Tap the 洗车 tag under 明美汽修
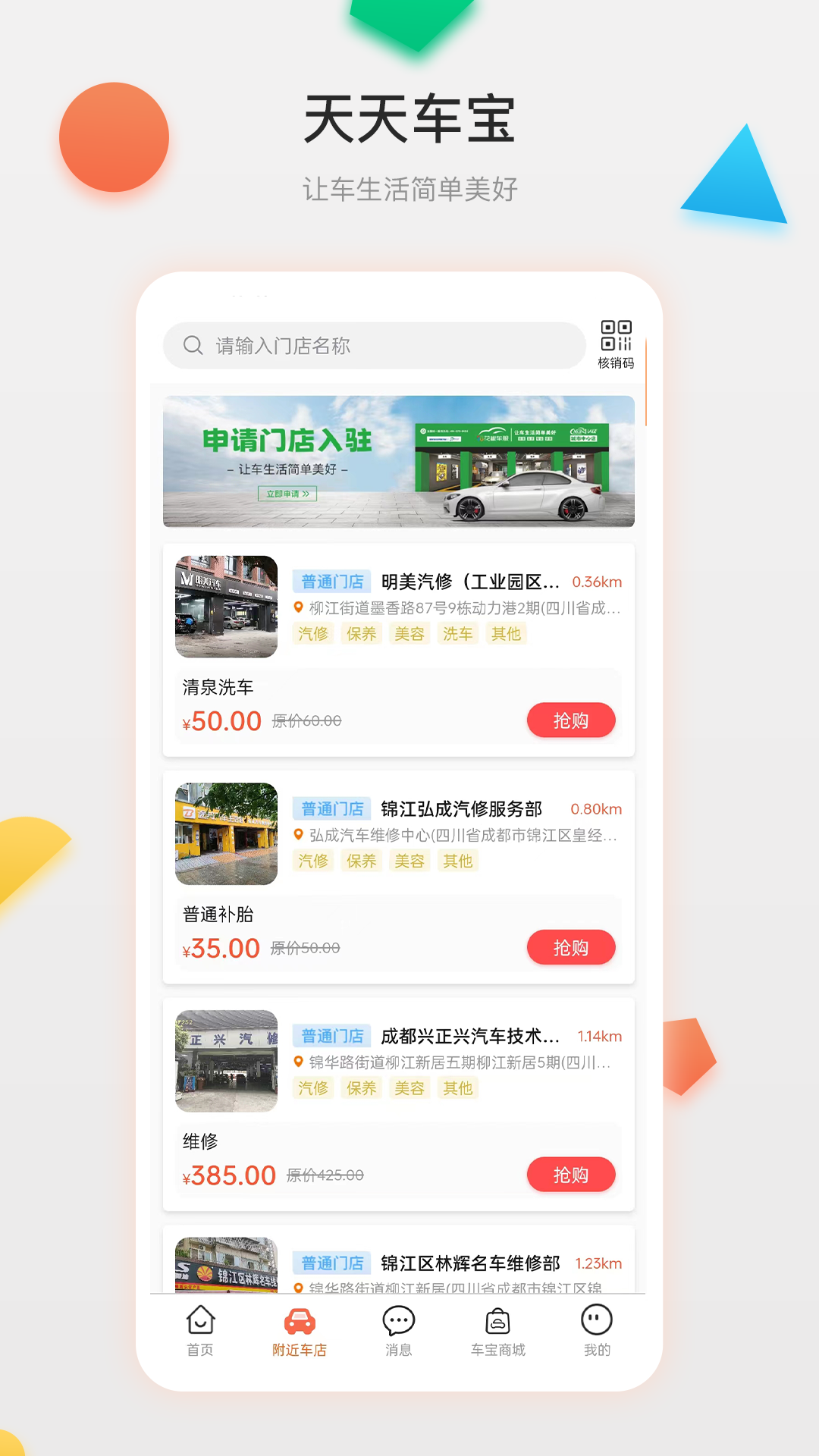 458,633
